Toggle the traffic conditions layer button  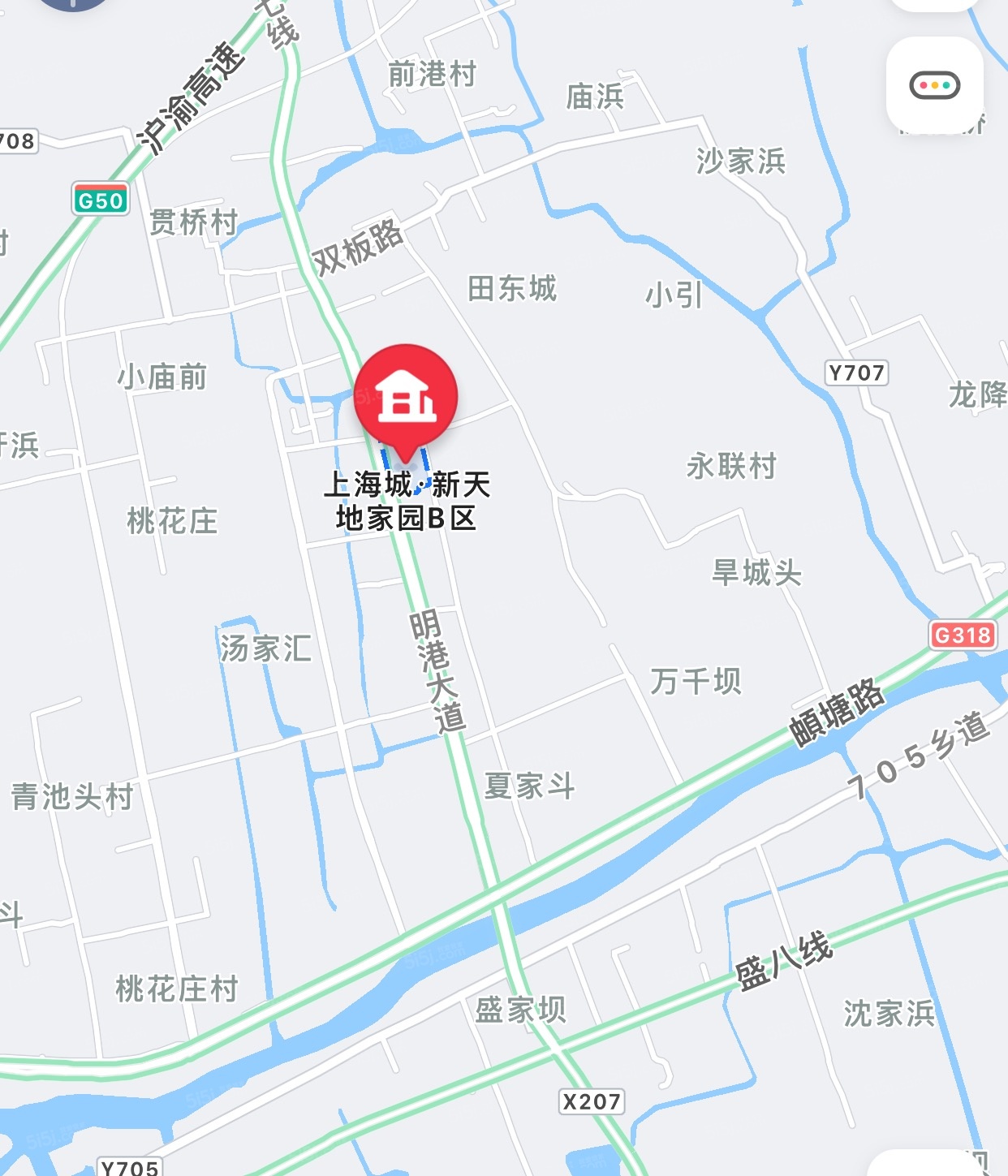(x=934, y=85)
